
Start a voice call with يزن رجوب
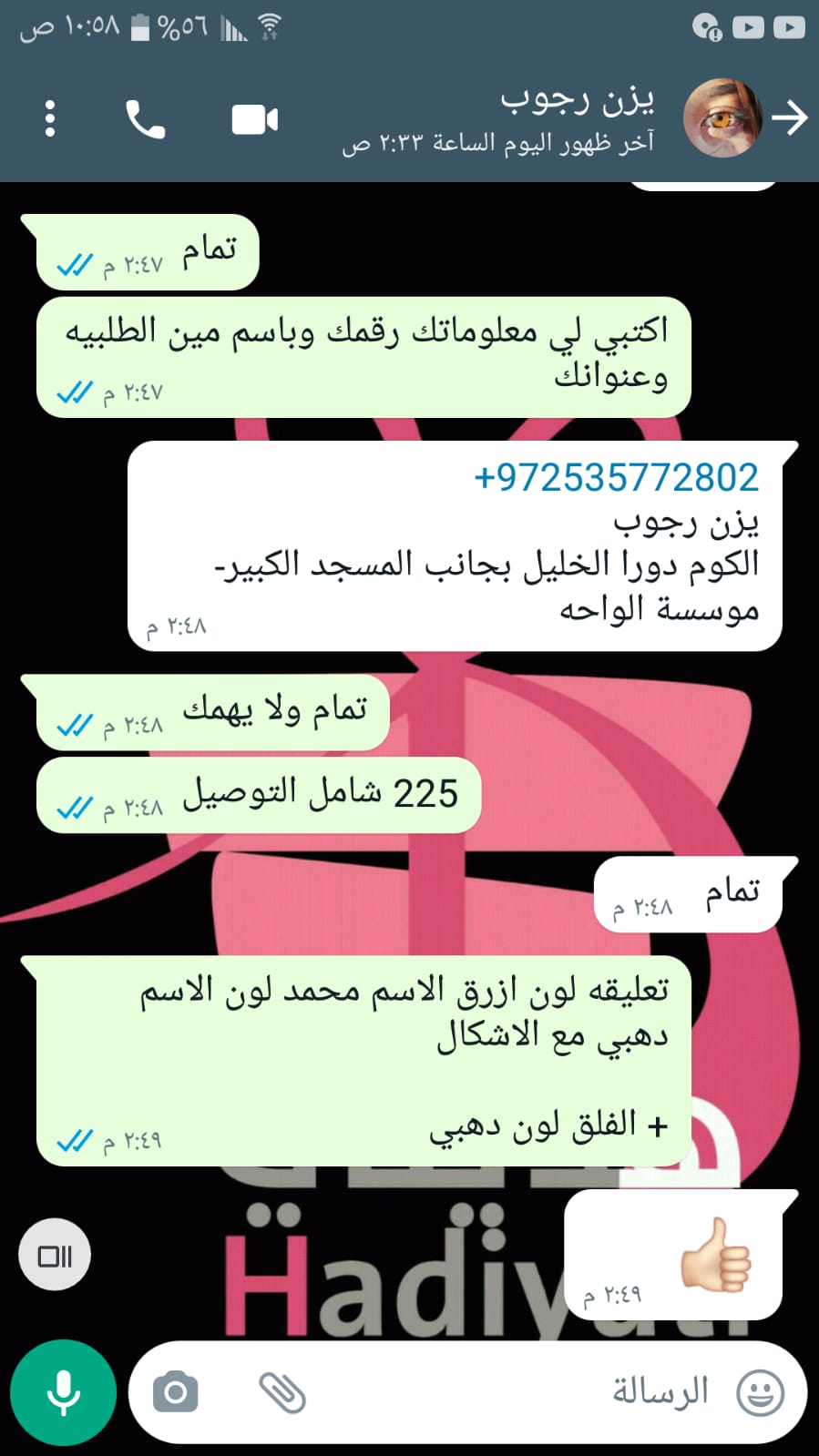click(145, 119)
